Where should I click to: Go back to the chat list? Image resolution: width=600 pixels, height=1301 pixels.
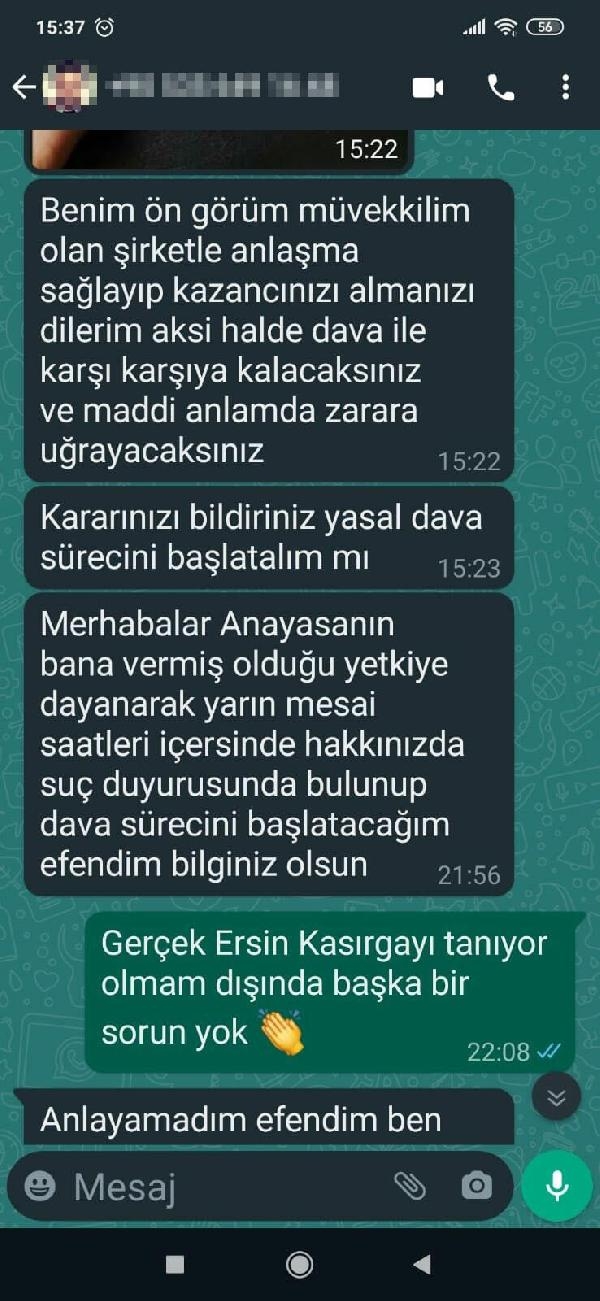pyautogui.click(x=23, y=88)
